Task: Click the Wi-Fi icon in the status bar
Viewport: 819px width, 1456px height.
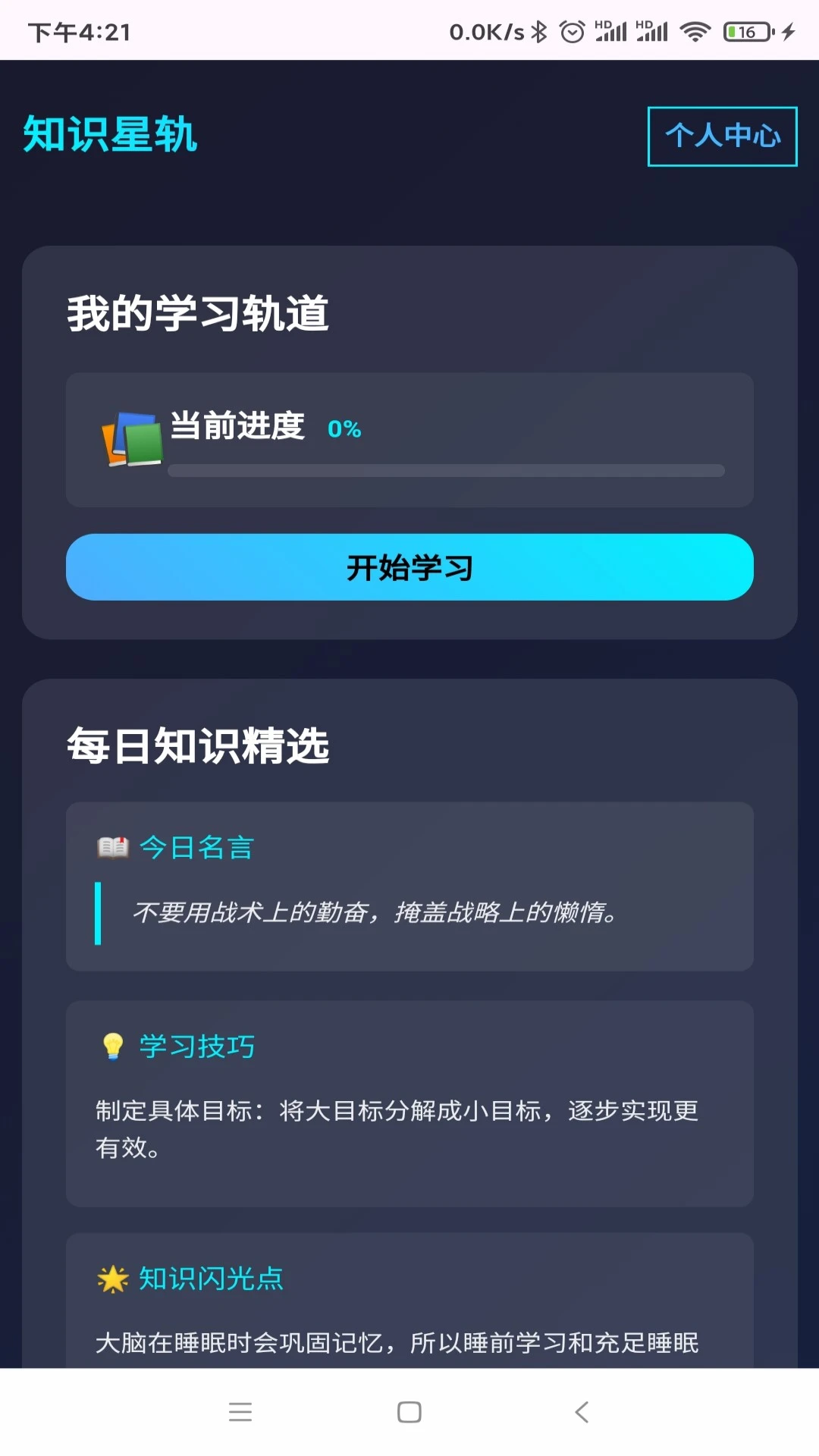Action: click(x=695, y=30)
